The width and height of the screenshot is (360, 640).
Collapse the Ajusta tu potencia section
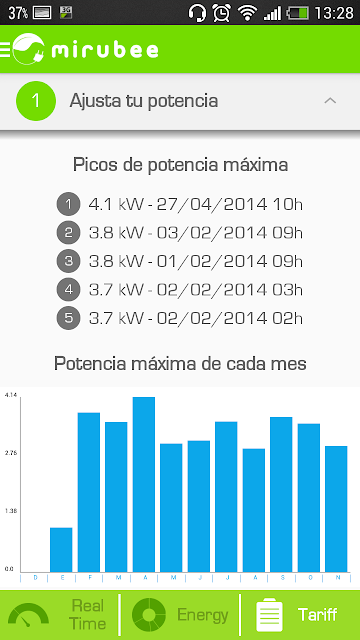click(x=330, y=101)
